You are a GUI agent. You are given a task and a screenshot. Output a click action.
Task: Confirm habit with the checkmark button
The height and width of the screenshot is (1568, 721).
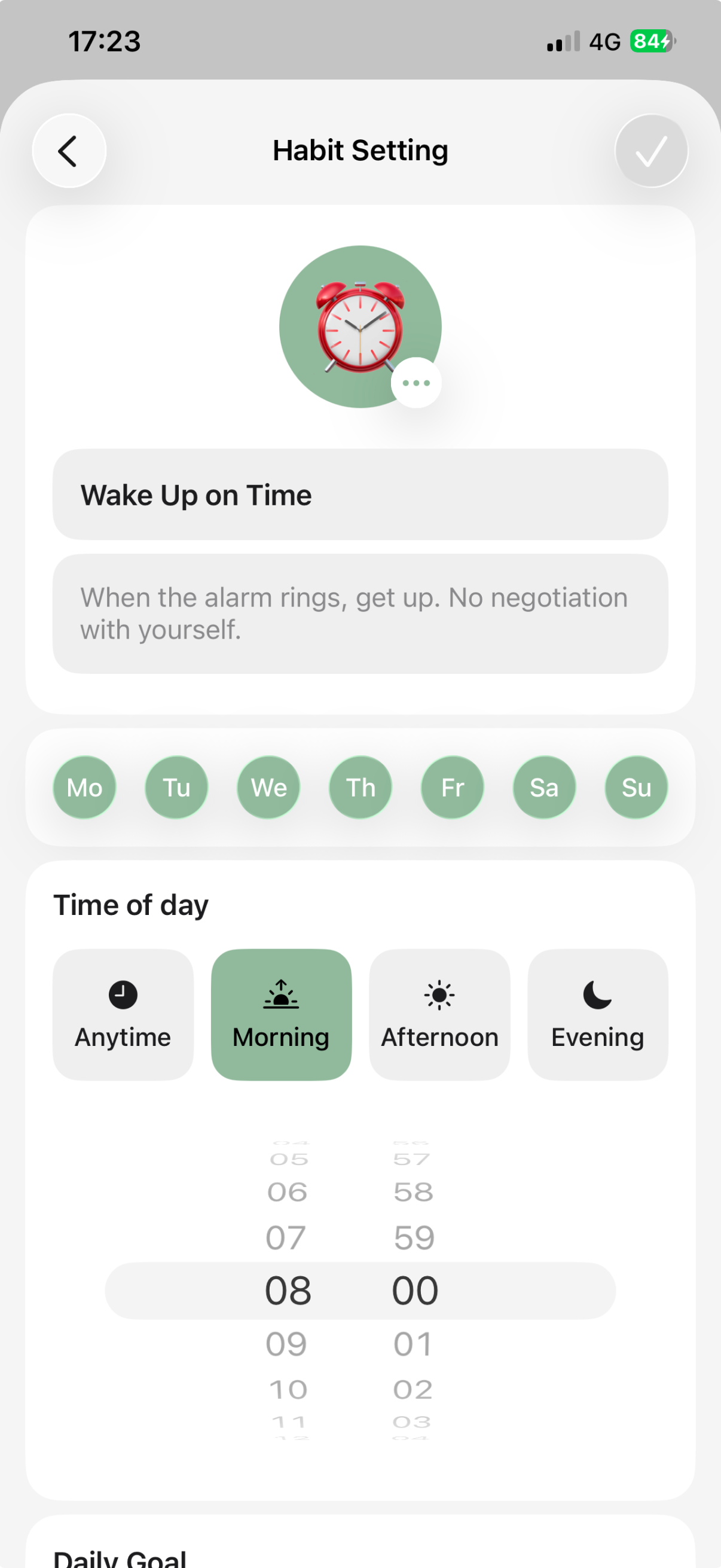[651, 150]
